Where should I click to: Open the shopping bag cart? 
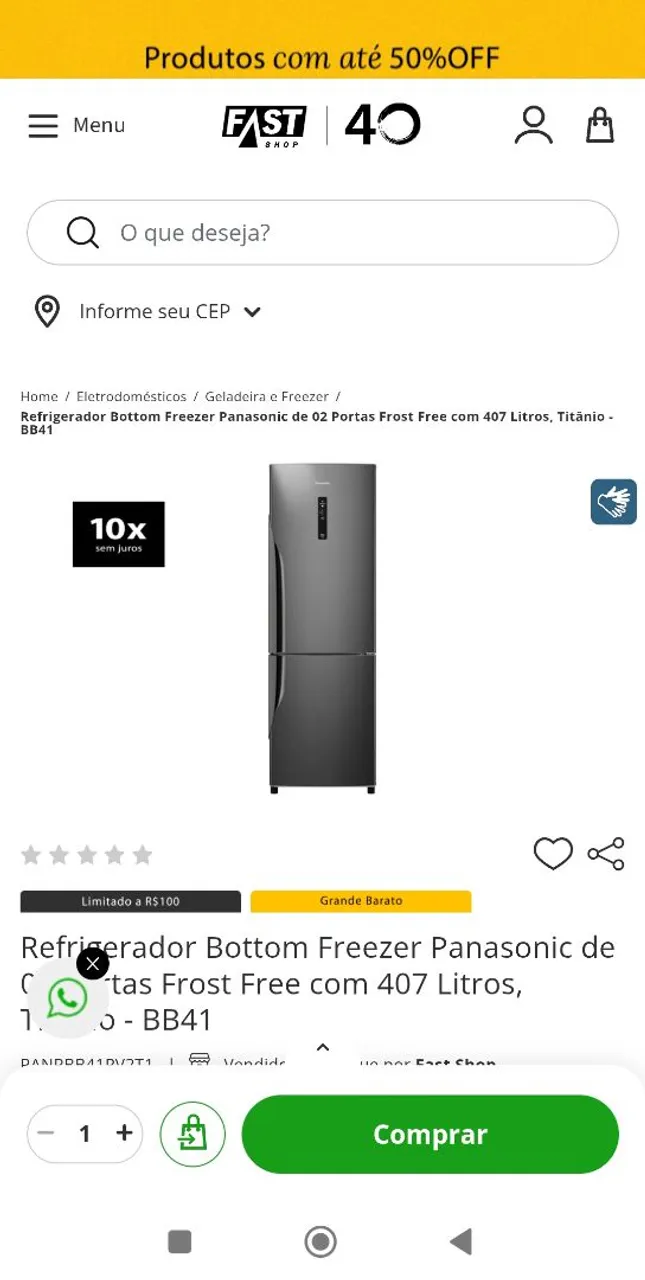pos(599,125)
